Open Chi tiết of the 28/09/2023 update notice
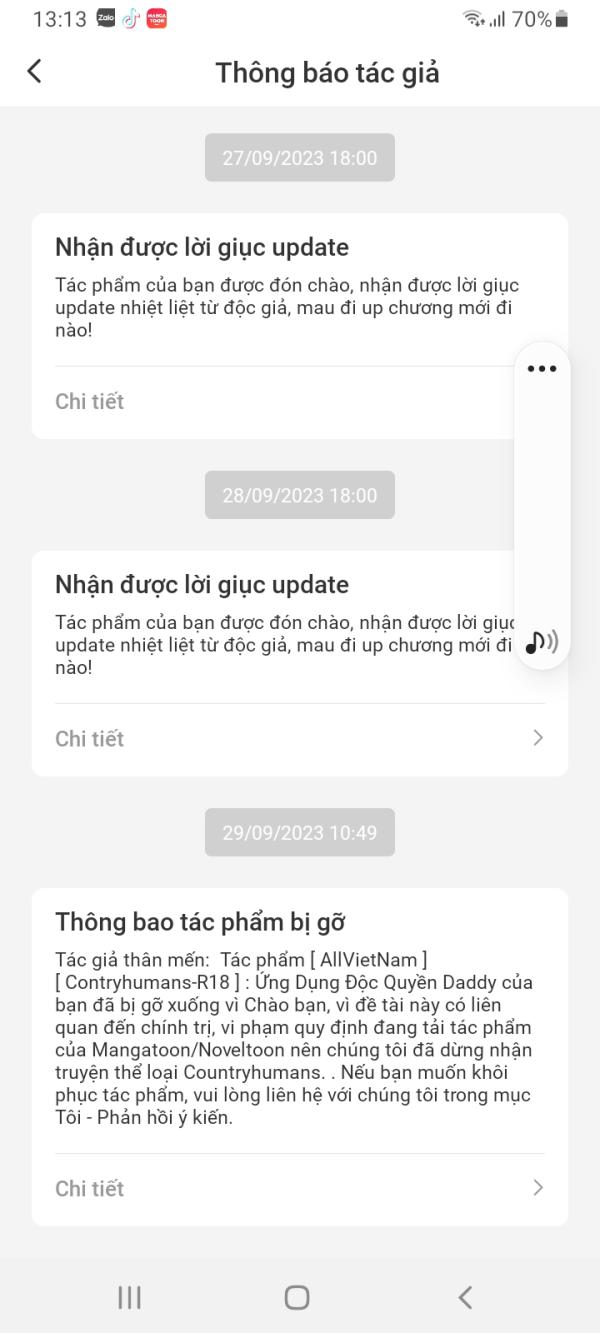This screenshot has width=600, height=1333. tap(300, 739)
